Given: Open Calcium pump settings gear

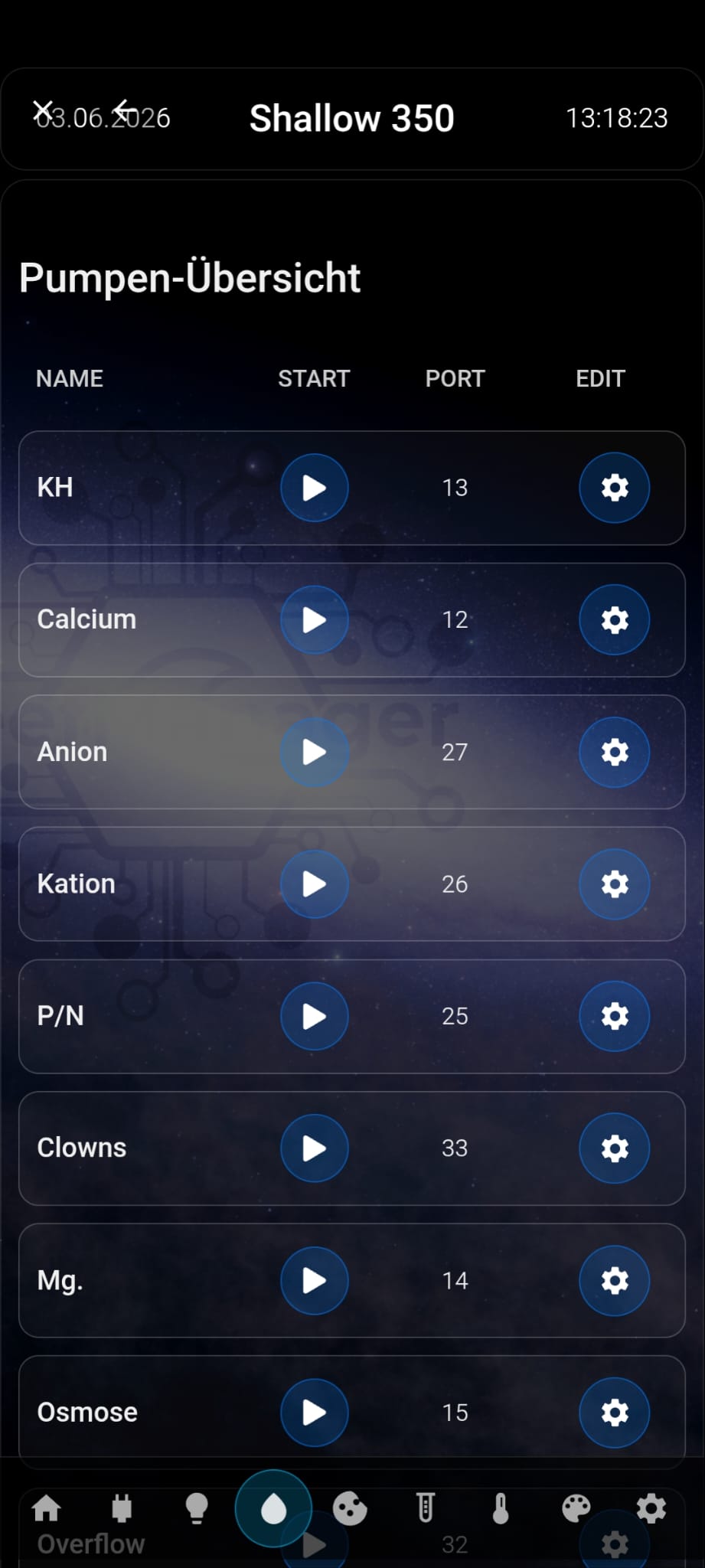Looking at the screenshot, I should tap(615, 620).
